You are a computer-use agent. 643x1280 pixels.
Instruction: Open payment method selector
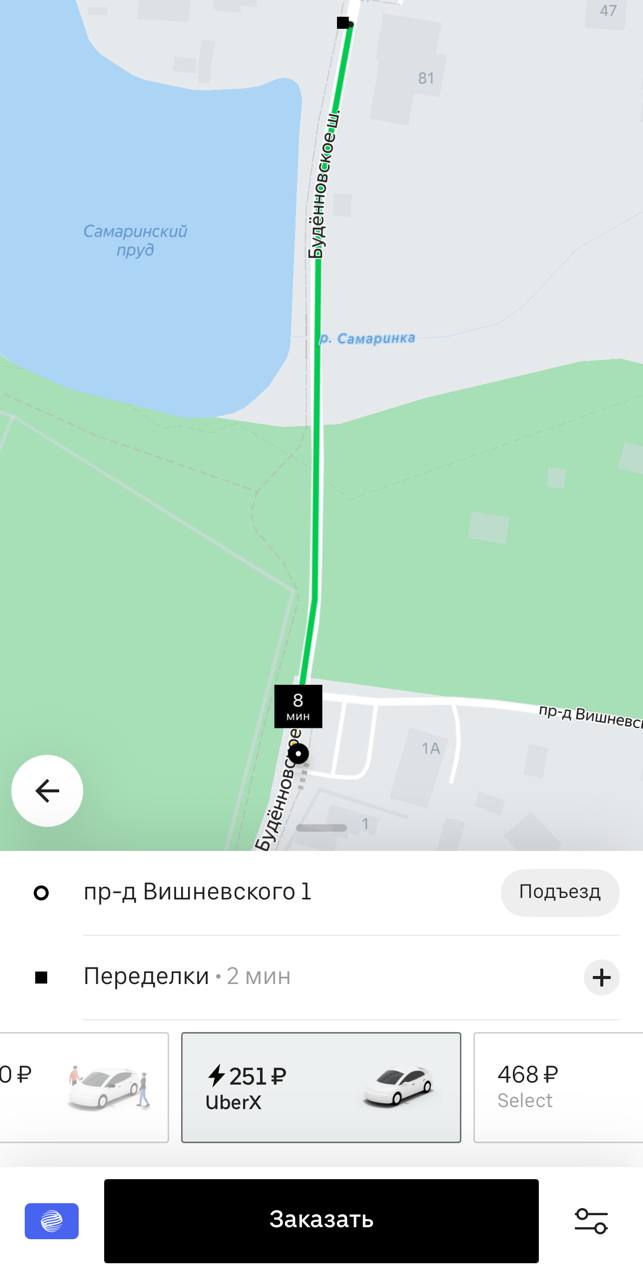click(x=52, y=1221)
